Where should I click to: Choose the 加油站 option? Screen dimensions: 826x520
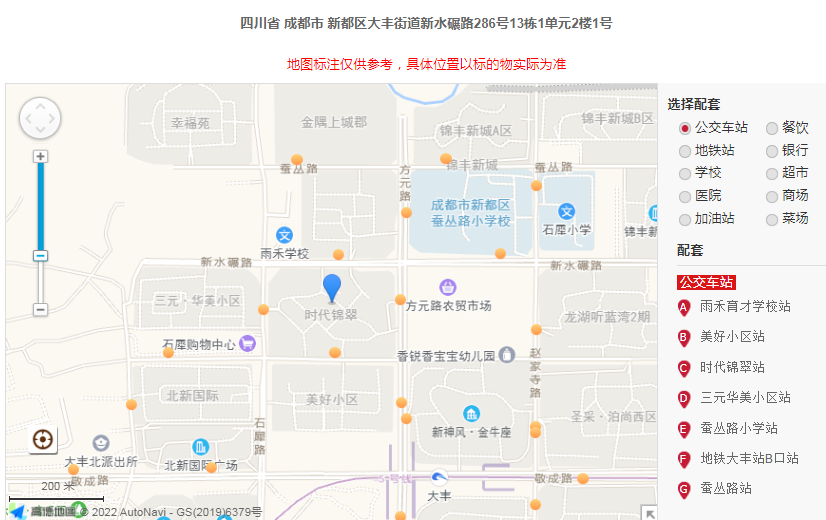[x=685, y=220]
